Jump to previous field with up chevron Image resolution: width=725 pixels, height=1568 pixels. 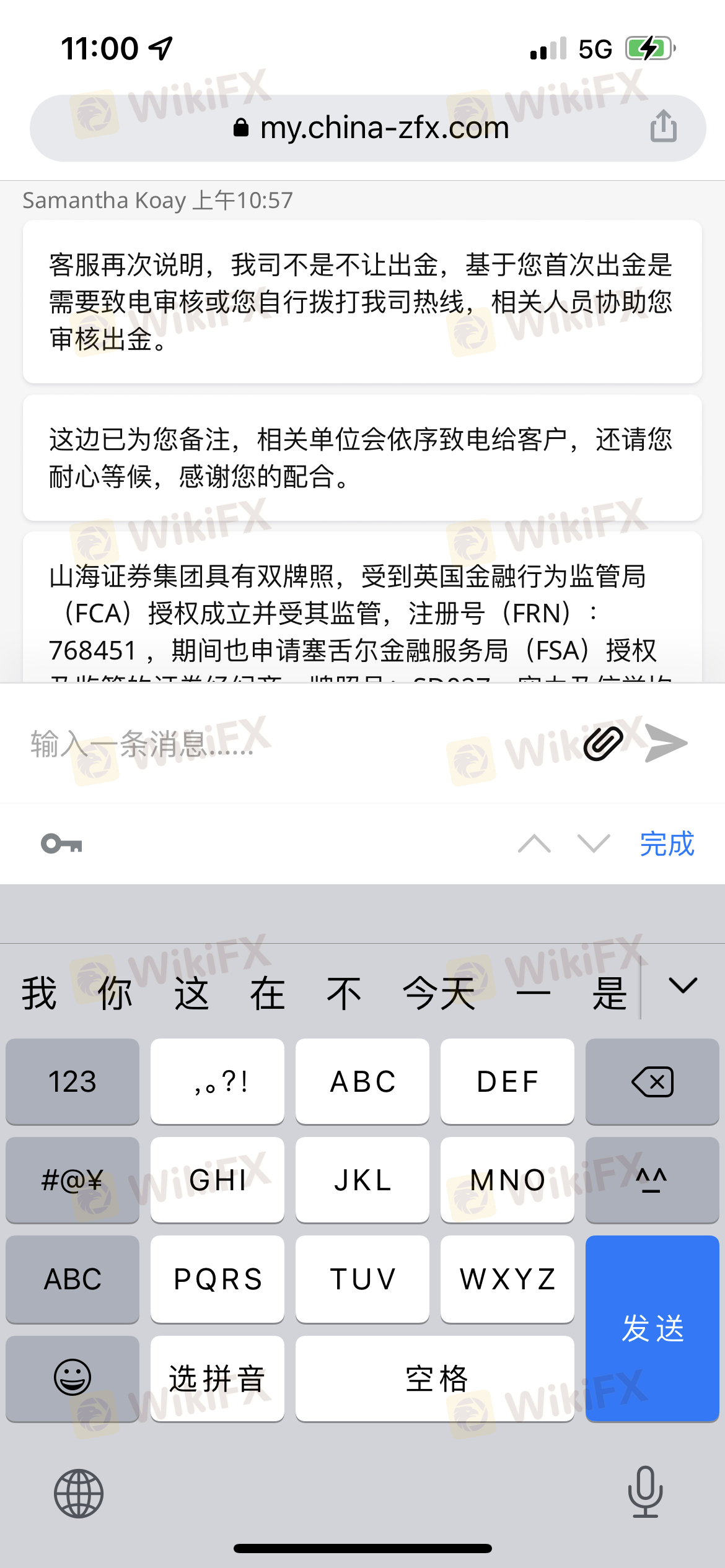[x=534, y=843]
